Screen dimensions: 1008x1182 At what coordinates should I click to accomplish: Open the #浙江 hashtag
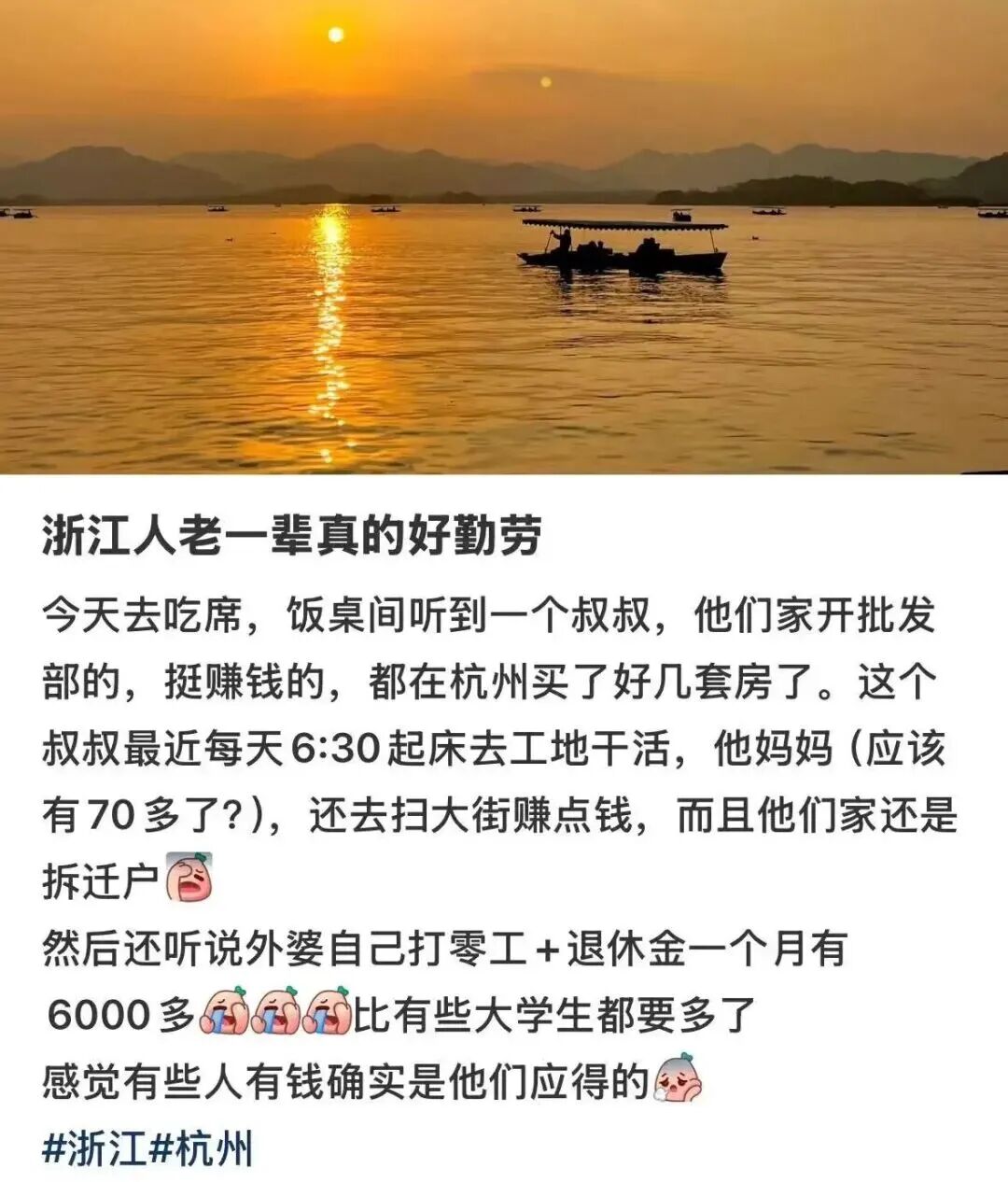(x=93, y=1147)
